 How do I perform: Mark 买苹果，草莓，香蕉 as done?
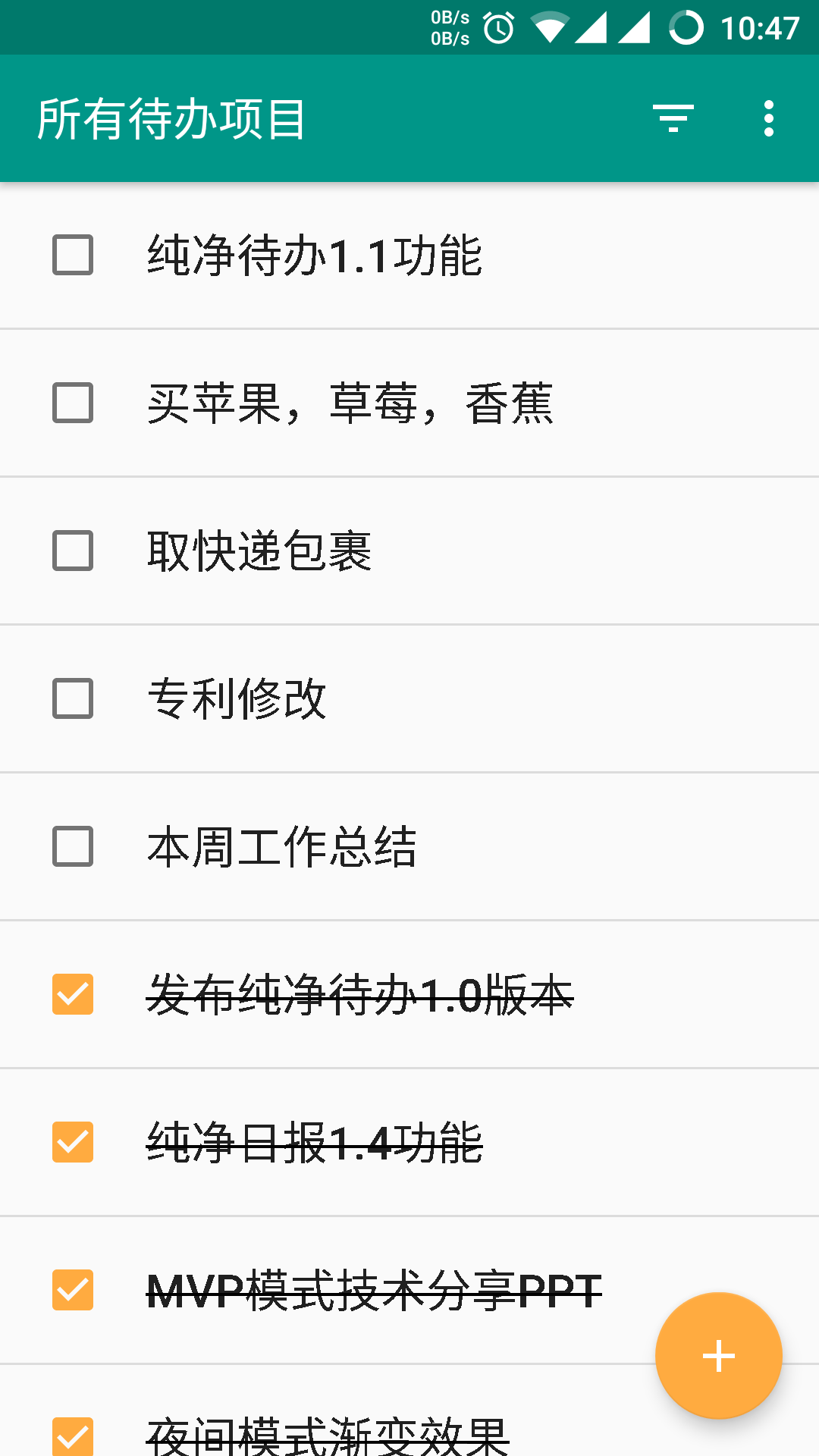pyautogui.click(x=73, y=403)
